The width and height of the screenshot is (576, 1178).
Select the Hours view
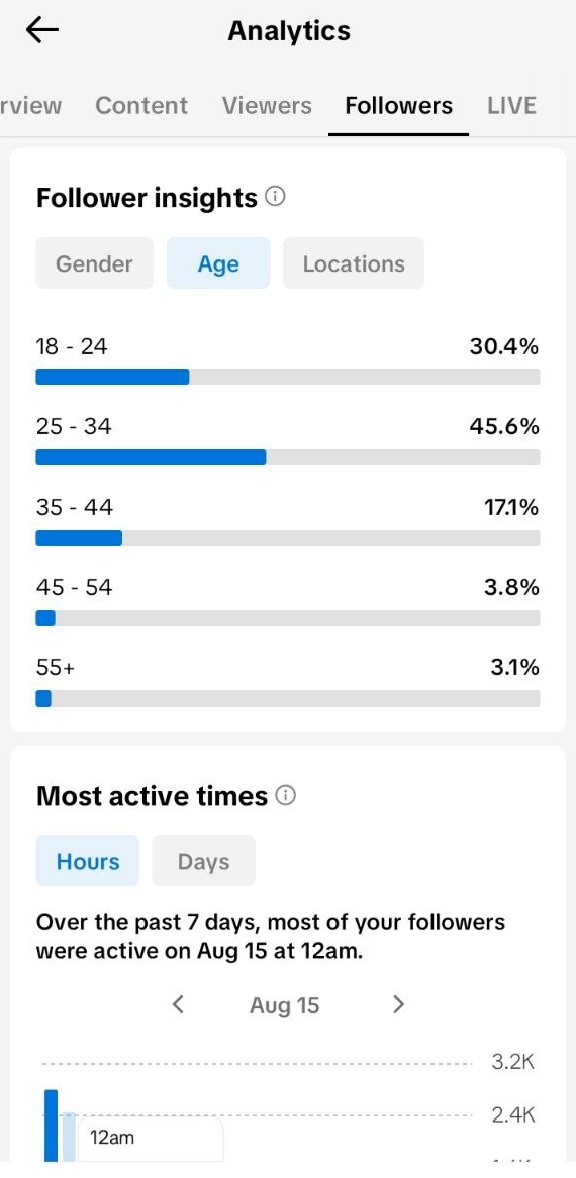tap(87, 861)
